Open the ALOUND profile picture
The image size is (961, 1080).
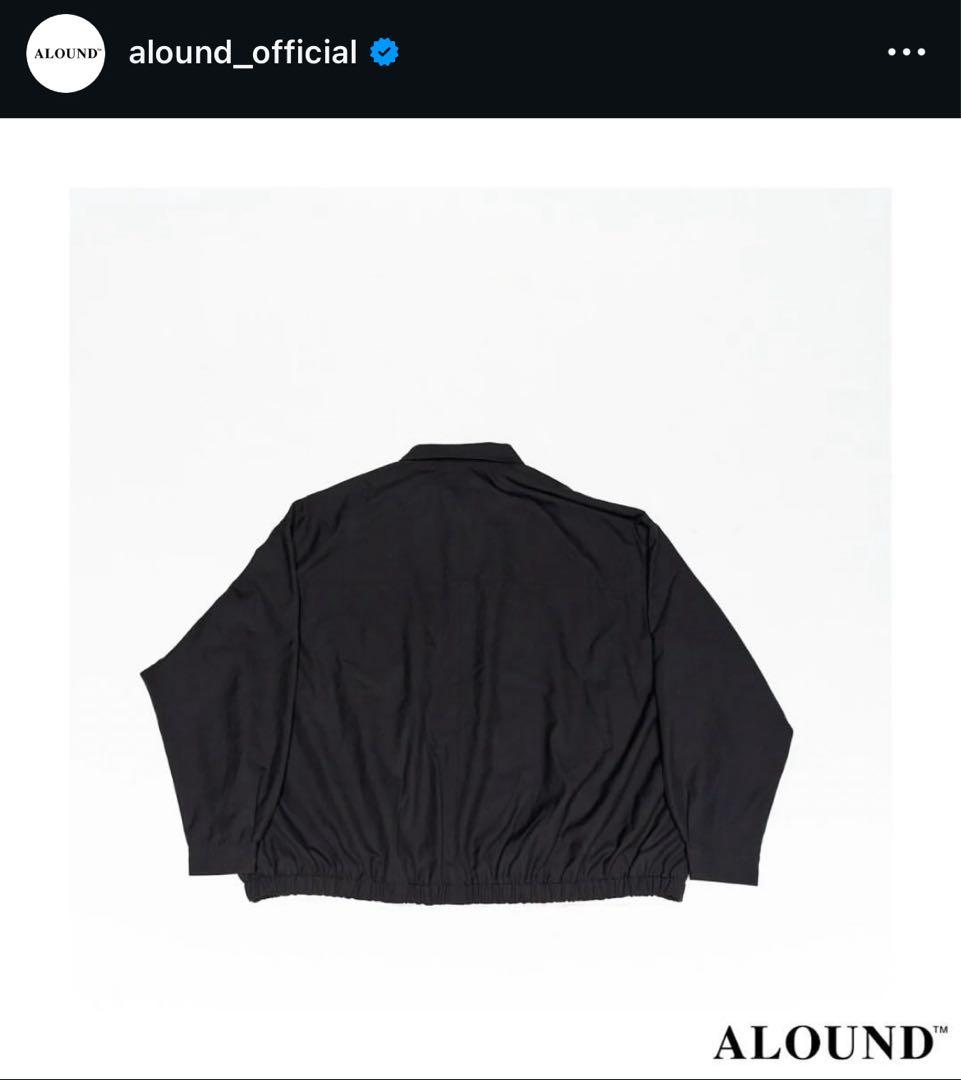tap(66, 54)
